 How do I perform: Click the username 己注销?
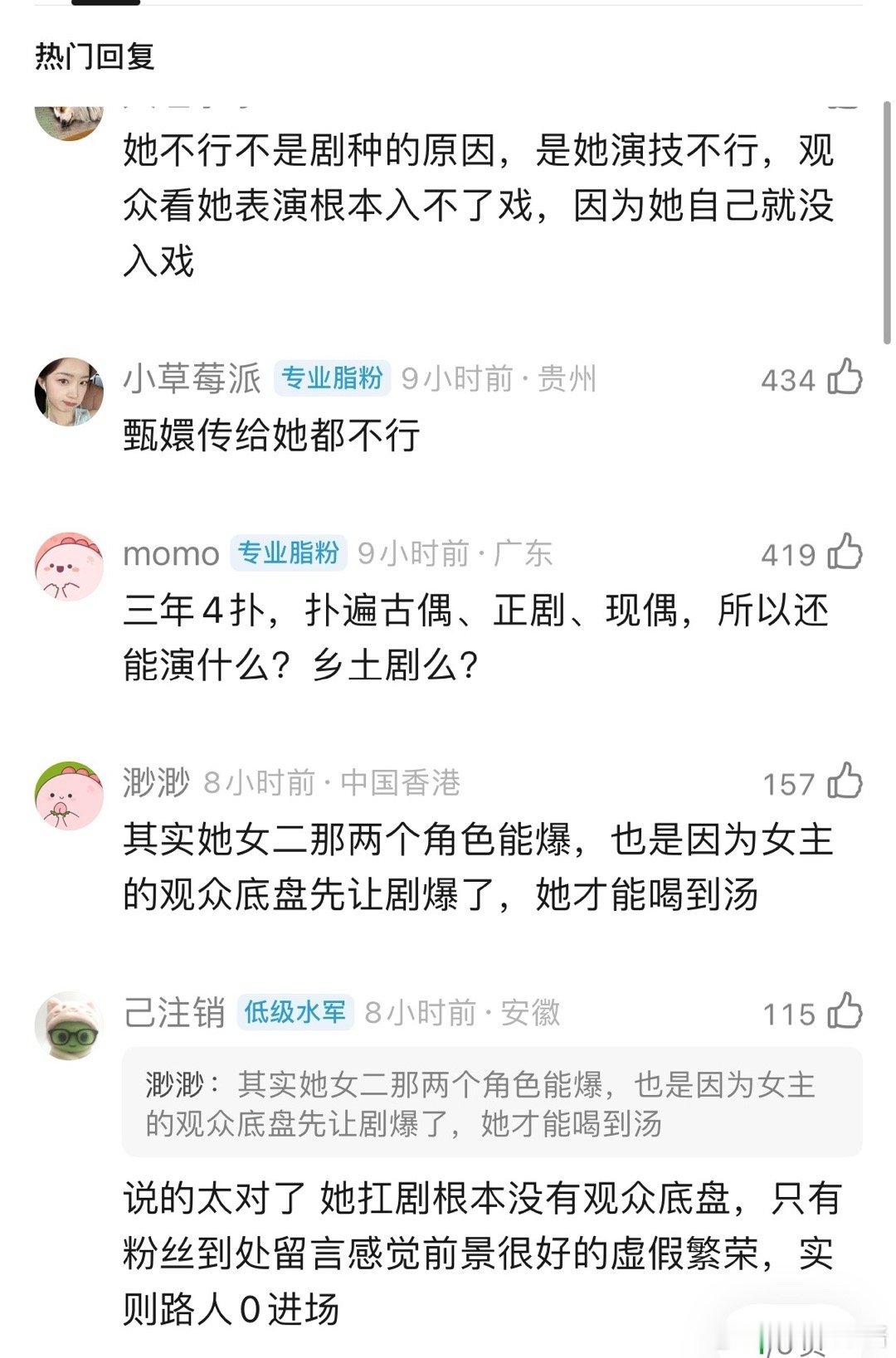176,1011
